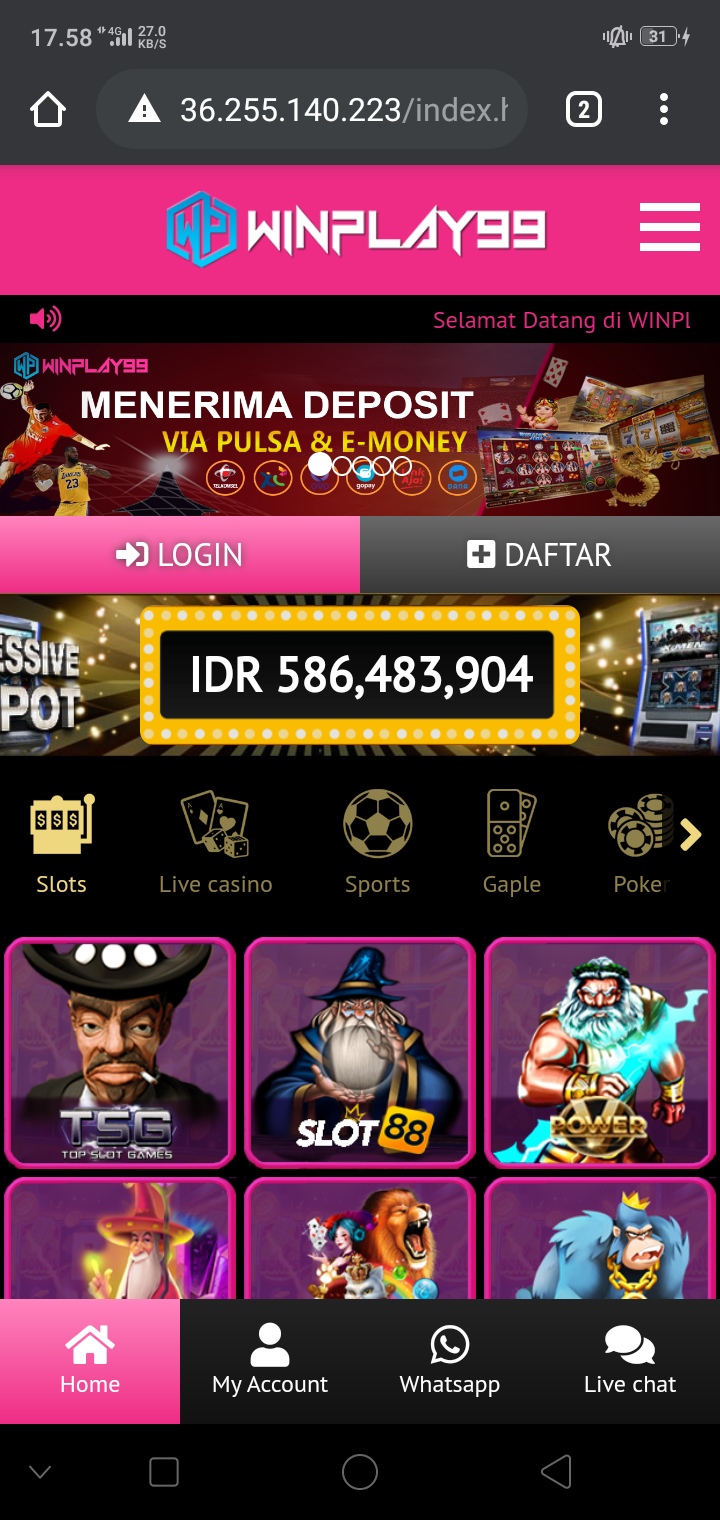
Task: Tap the LOGIN button
Action: (x=180, y=555)
